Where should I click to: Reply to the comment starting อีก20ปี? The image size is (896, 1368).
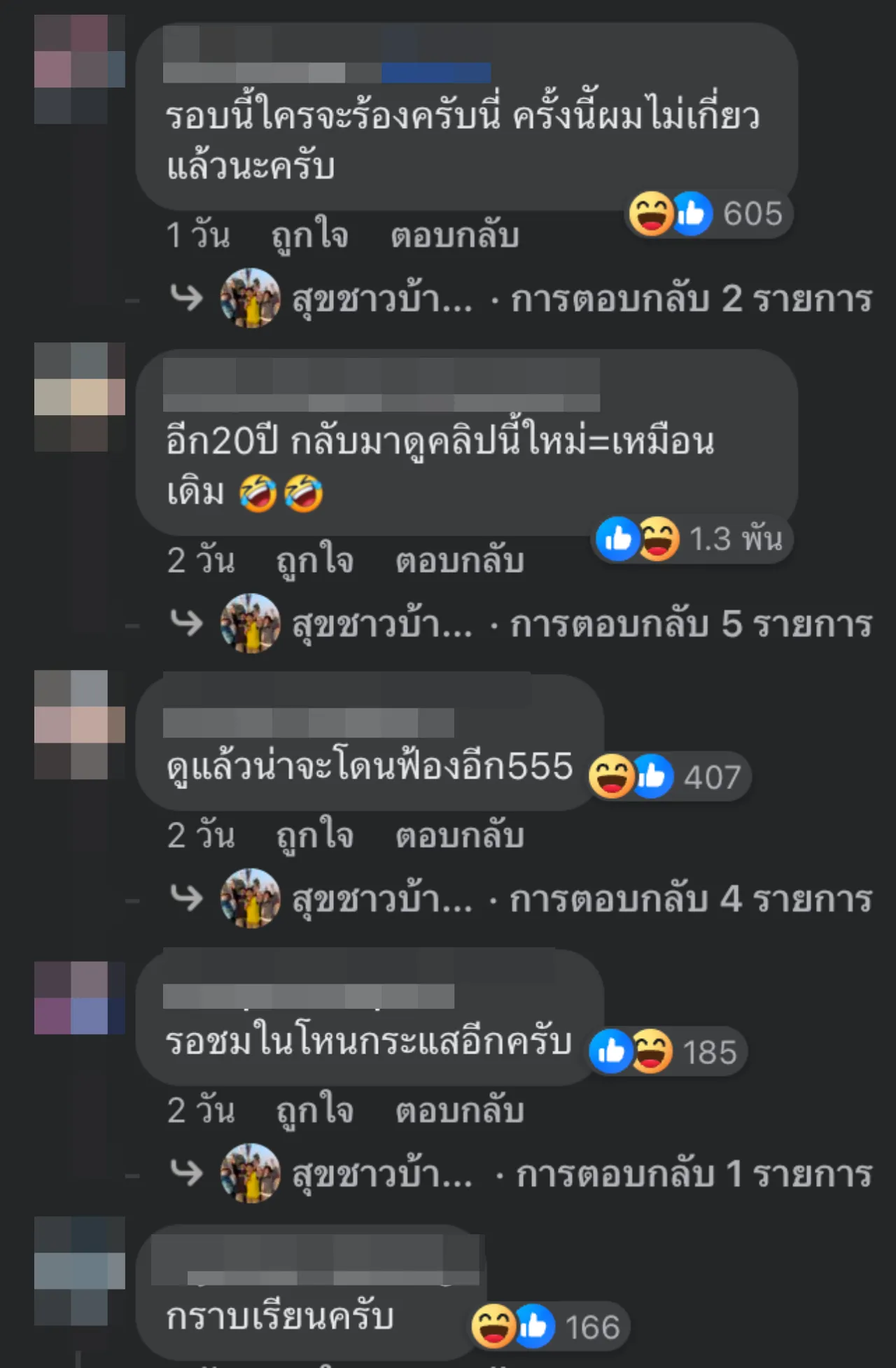pos(459,561)
